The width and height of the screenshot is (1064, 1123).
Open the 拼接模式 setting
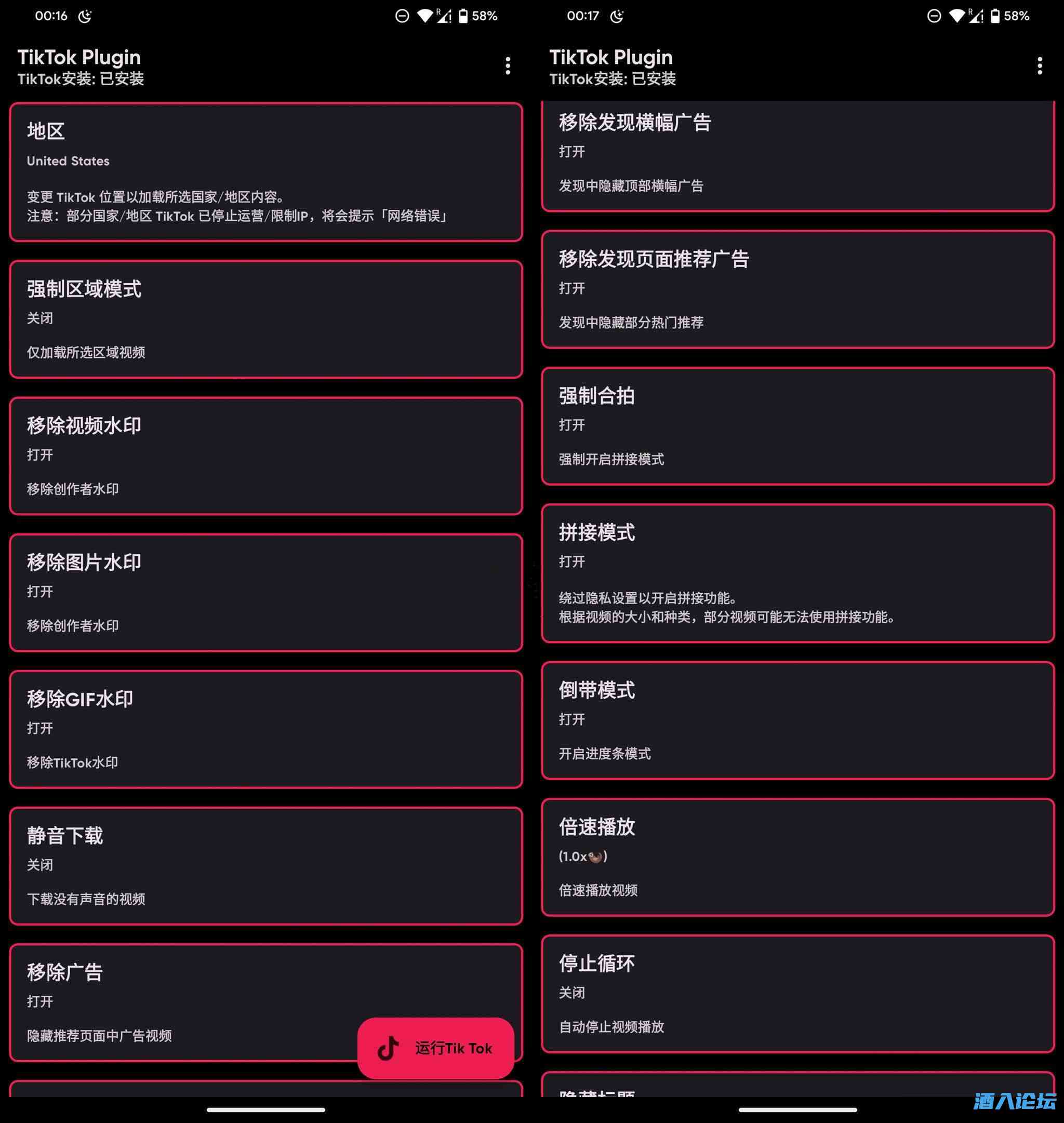[x=797, y=573]
